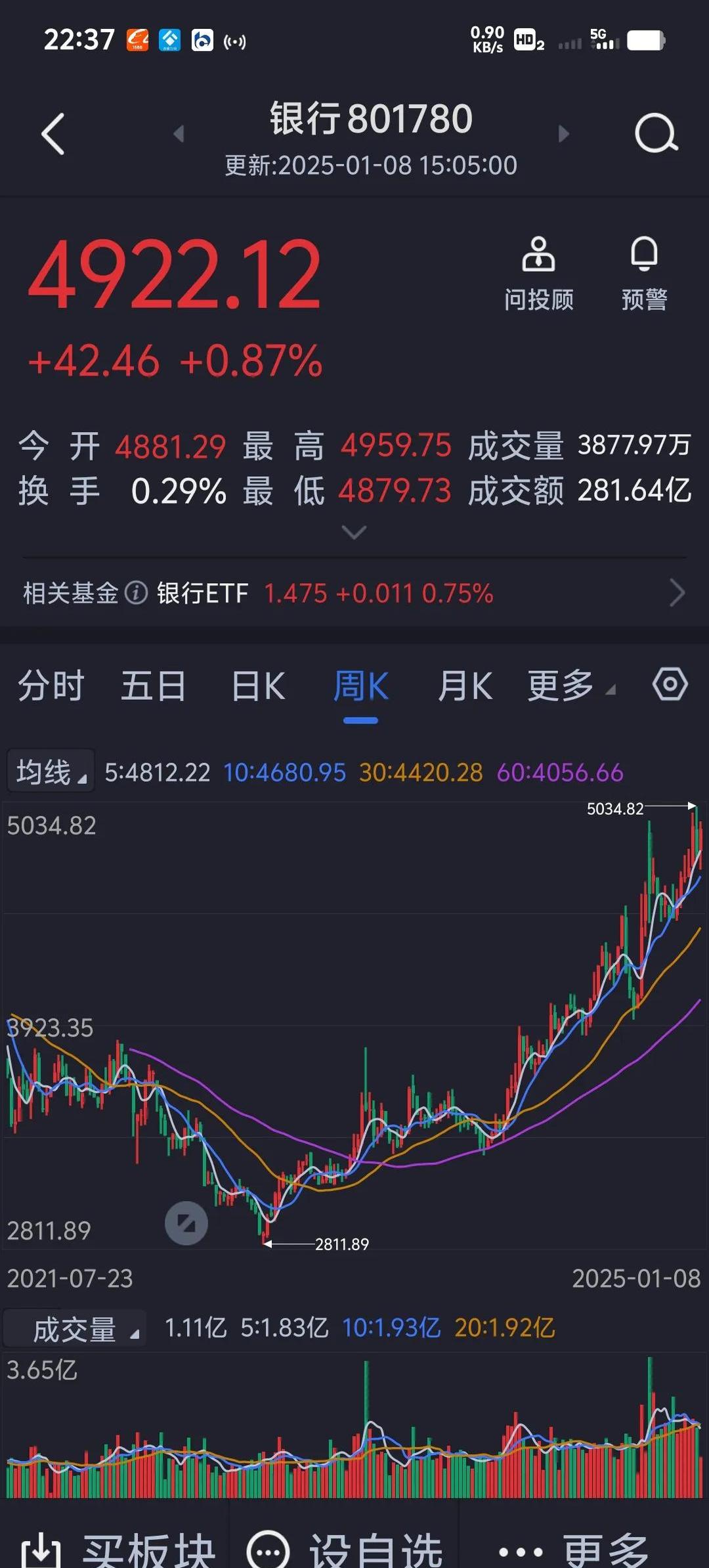Open chart settings via the gear icon
Viewport: 709px width, 1568px height.
tap(668, 685)
